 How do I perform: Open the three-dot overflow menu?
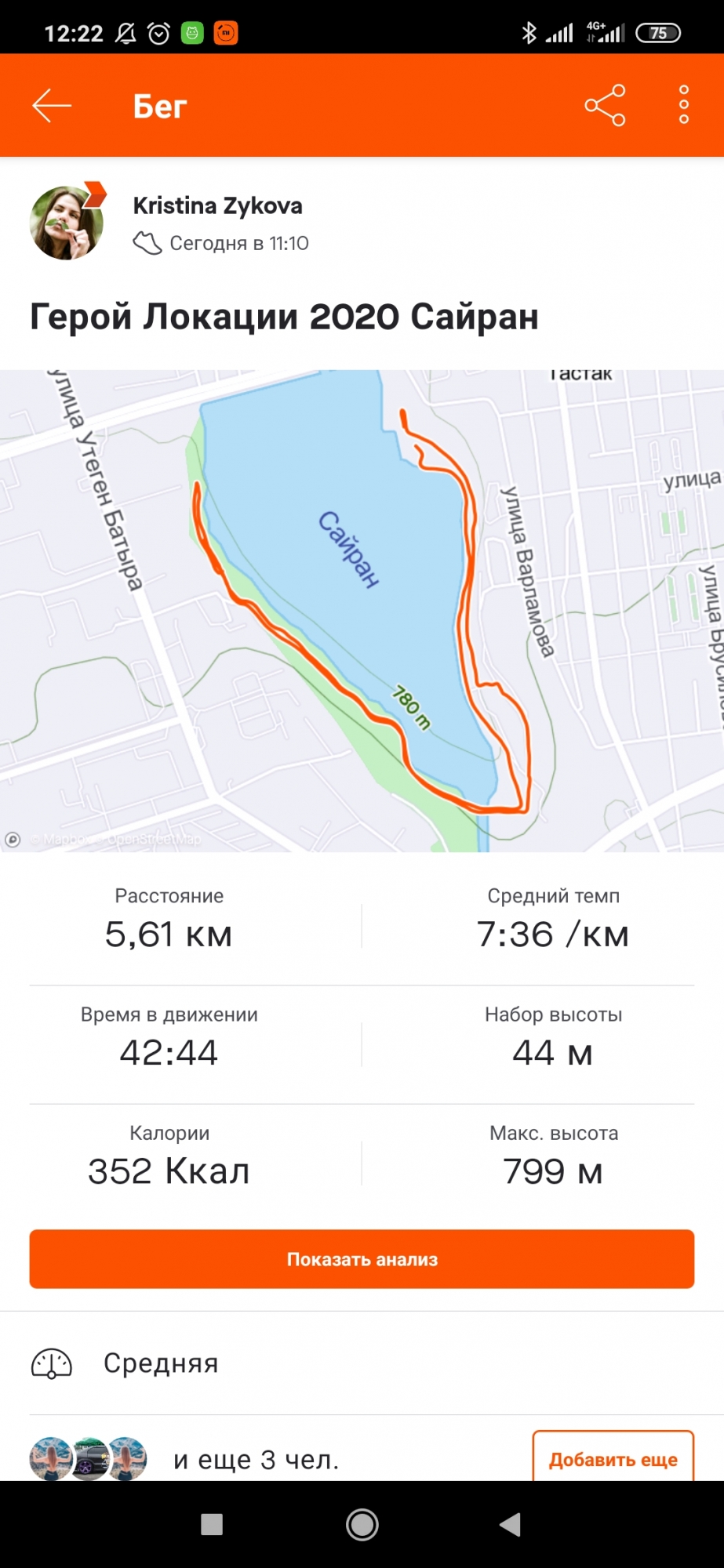click(x=683, y=105)
